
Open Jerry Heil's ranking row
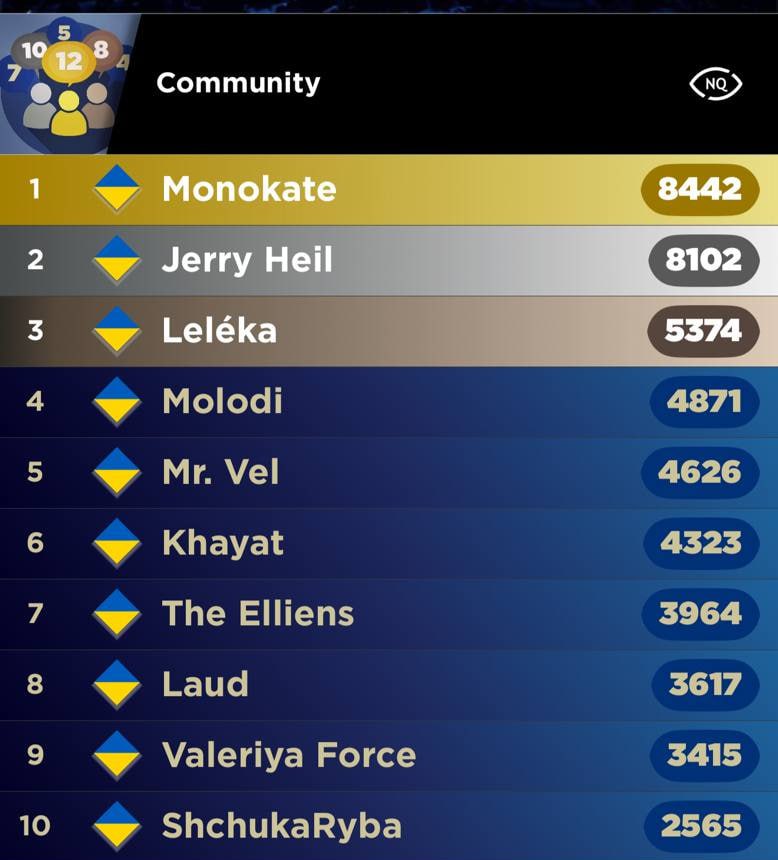point(389,260)
